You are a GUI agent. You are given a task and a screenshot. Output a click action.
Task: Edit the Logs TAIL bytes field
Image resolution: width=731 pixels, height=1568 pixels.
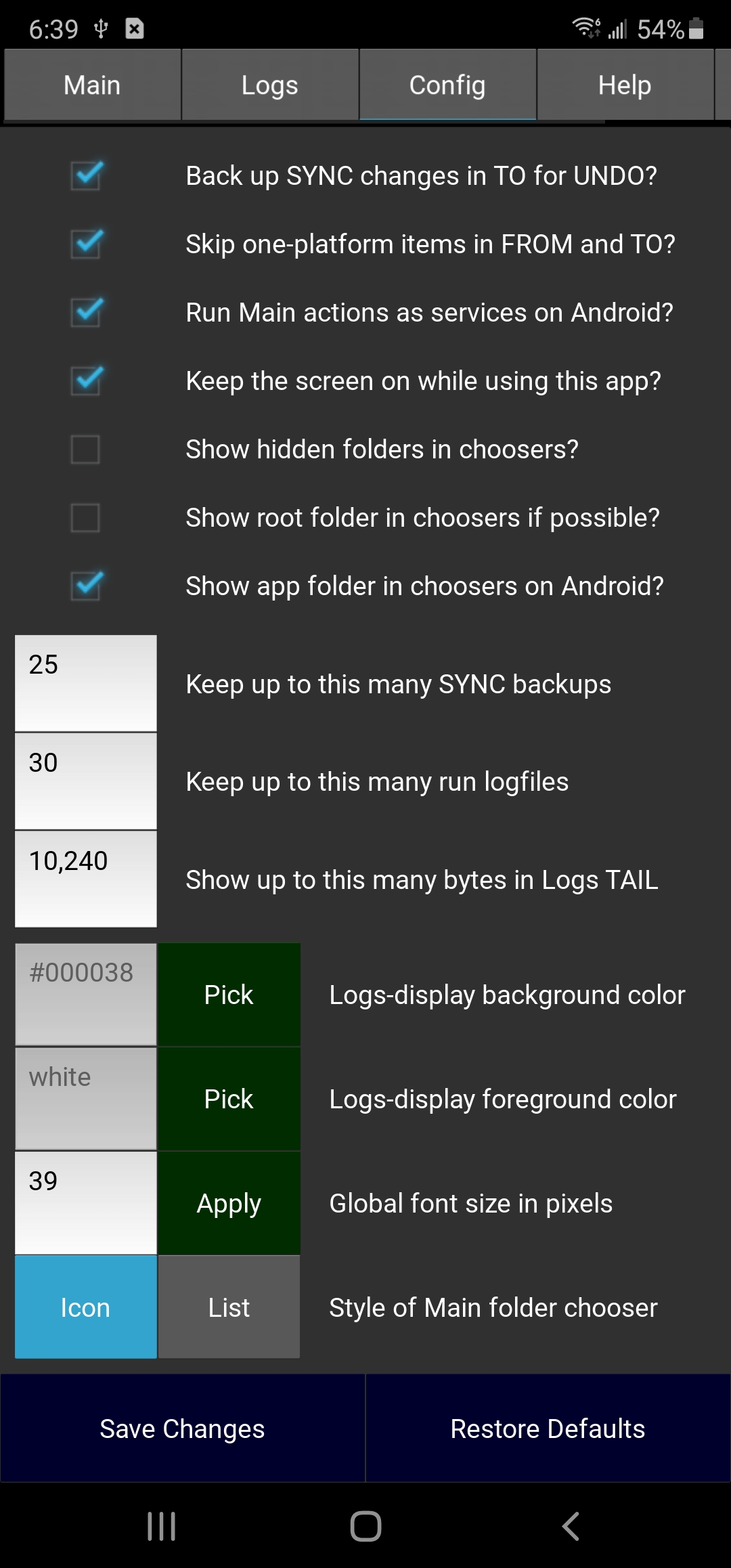86,879
